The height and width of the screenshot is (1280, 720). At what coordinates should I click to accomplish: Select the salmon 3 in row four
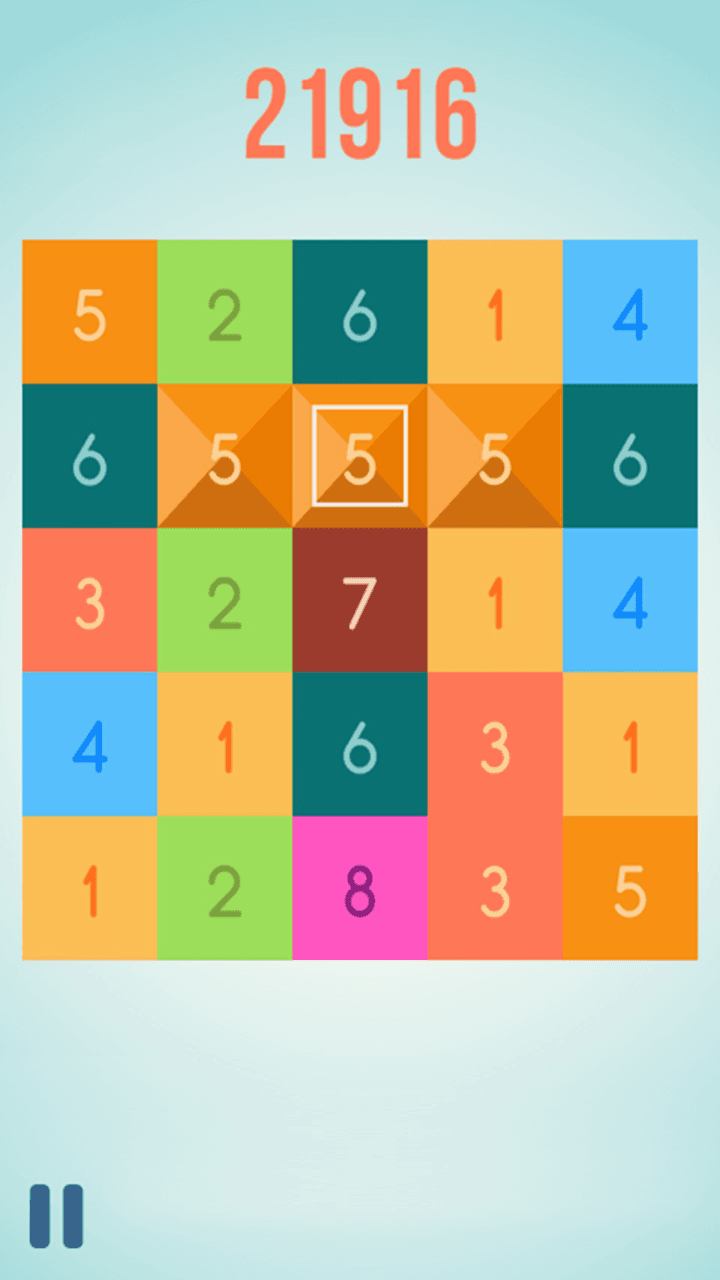496,745
